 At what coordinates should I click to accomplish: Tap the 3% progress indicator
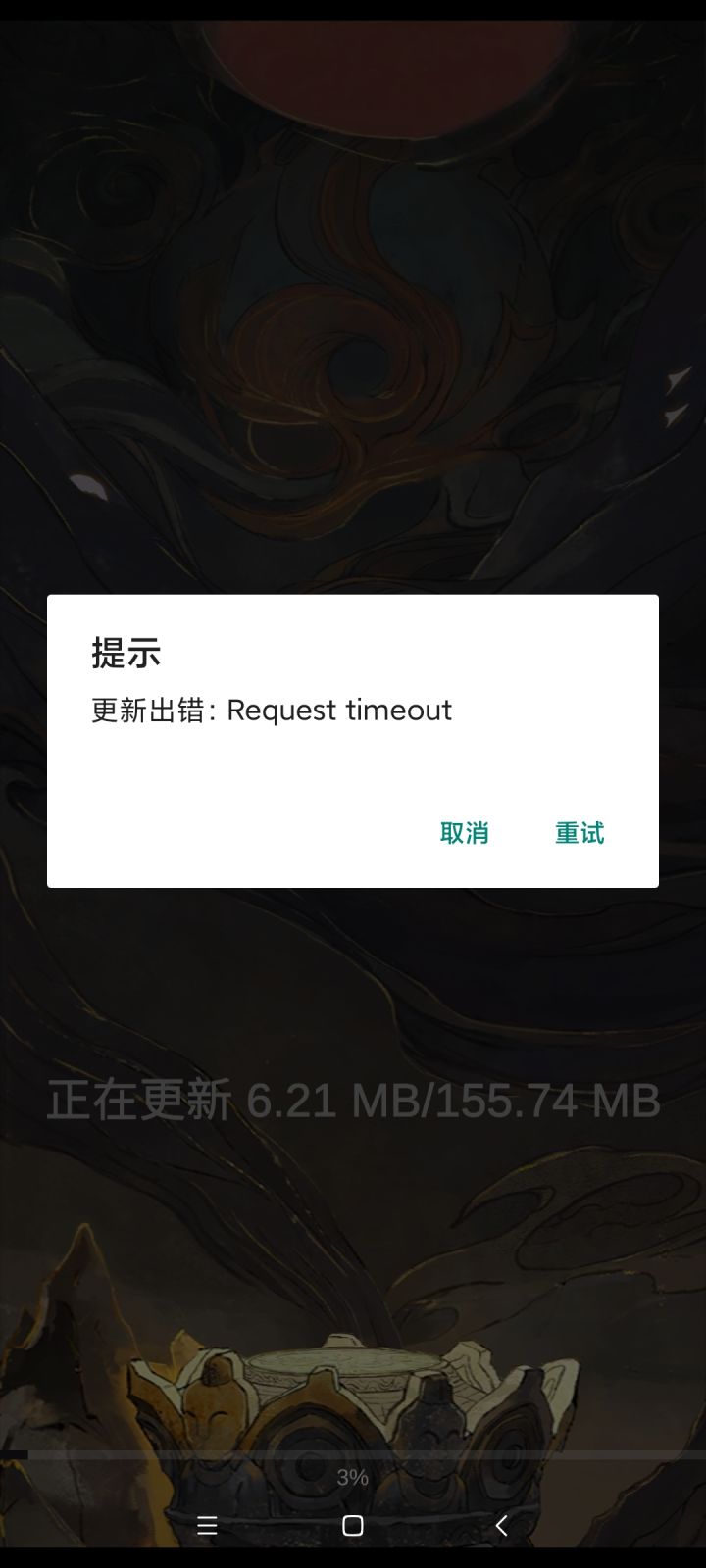point(352,1477)
